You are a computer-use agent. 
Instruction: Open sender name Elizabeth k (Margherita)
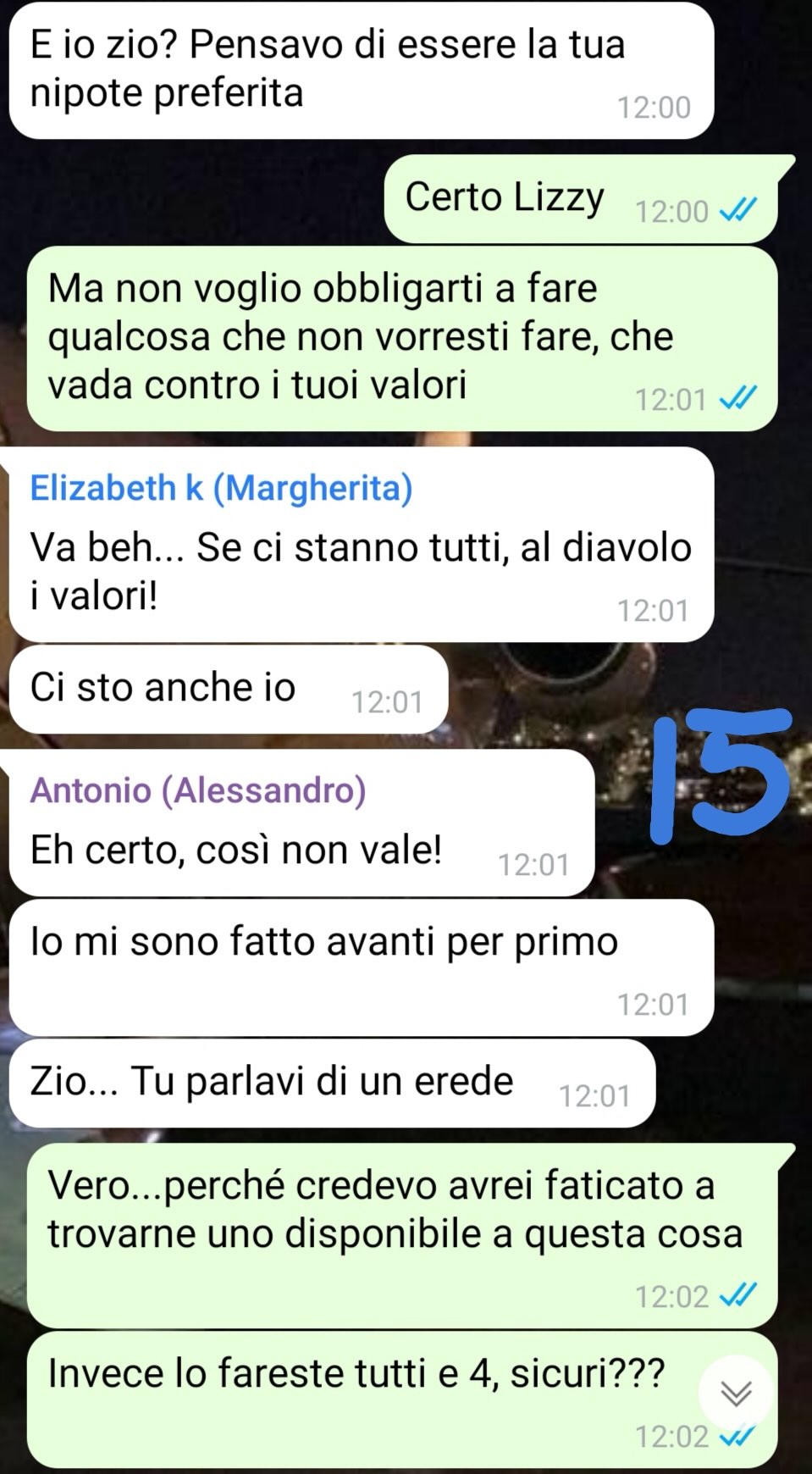tap(221, 488)
